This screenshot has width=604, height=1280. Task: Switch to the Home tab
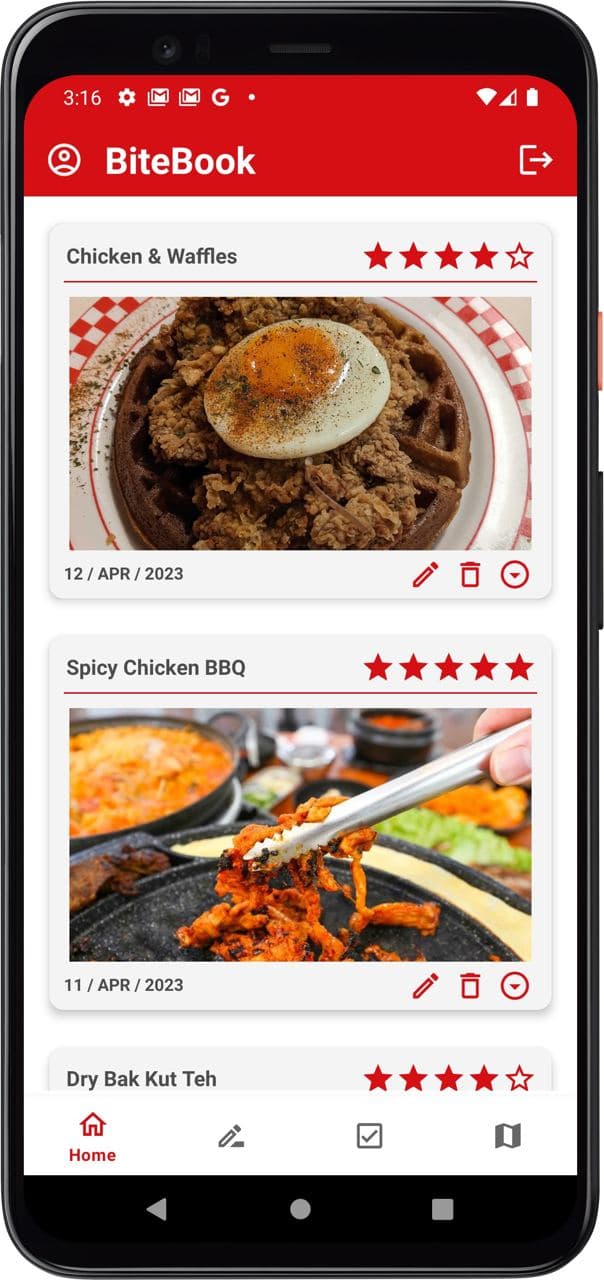tap(92, 1136)
